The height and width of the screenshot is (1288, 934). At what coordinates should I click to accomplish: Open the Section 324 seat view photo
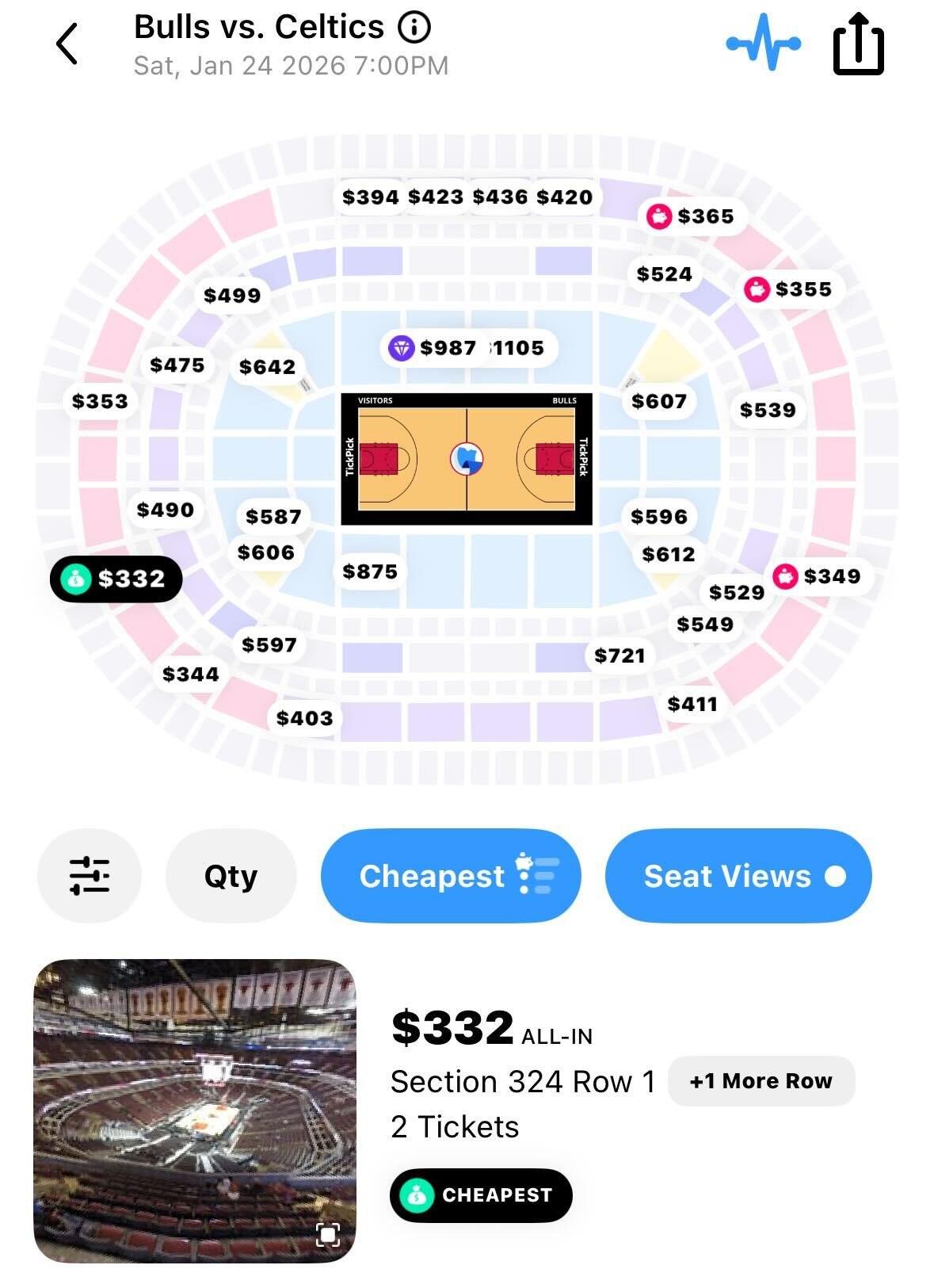195,1110
